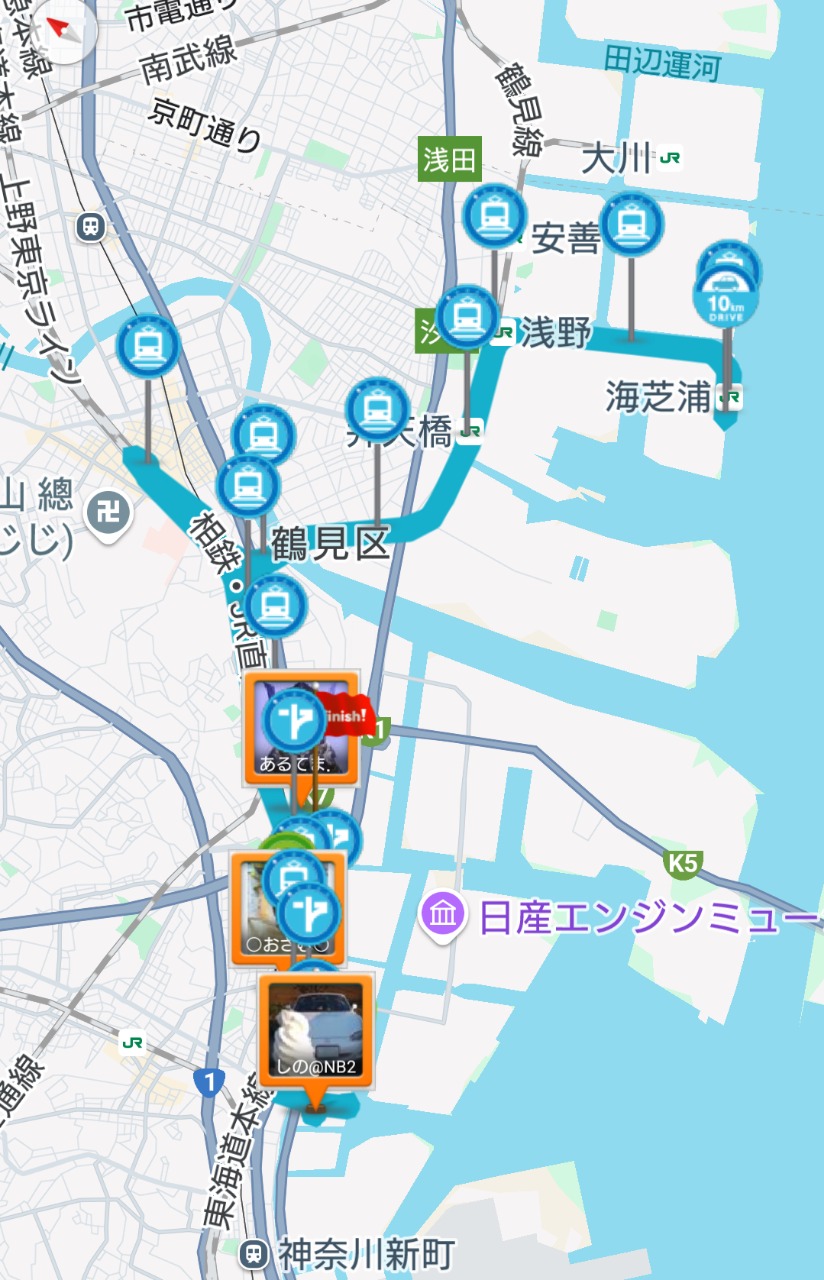824x1280 pixels.
Task: Select the train marker beside 浅野 label
Action: [x=467, y=316]
